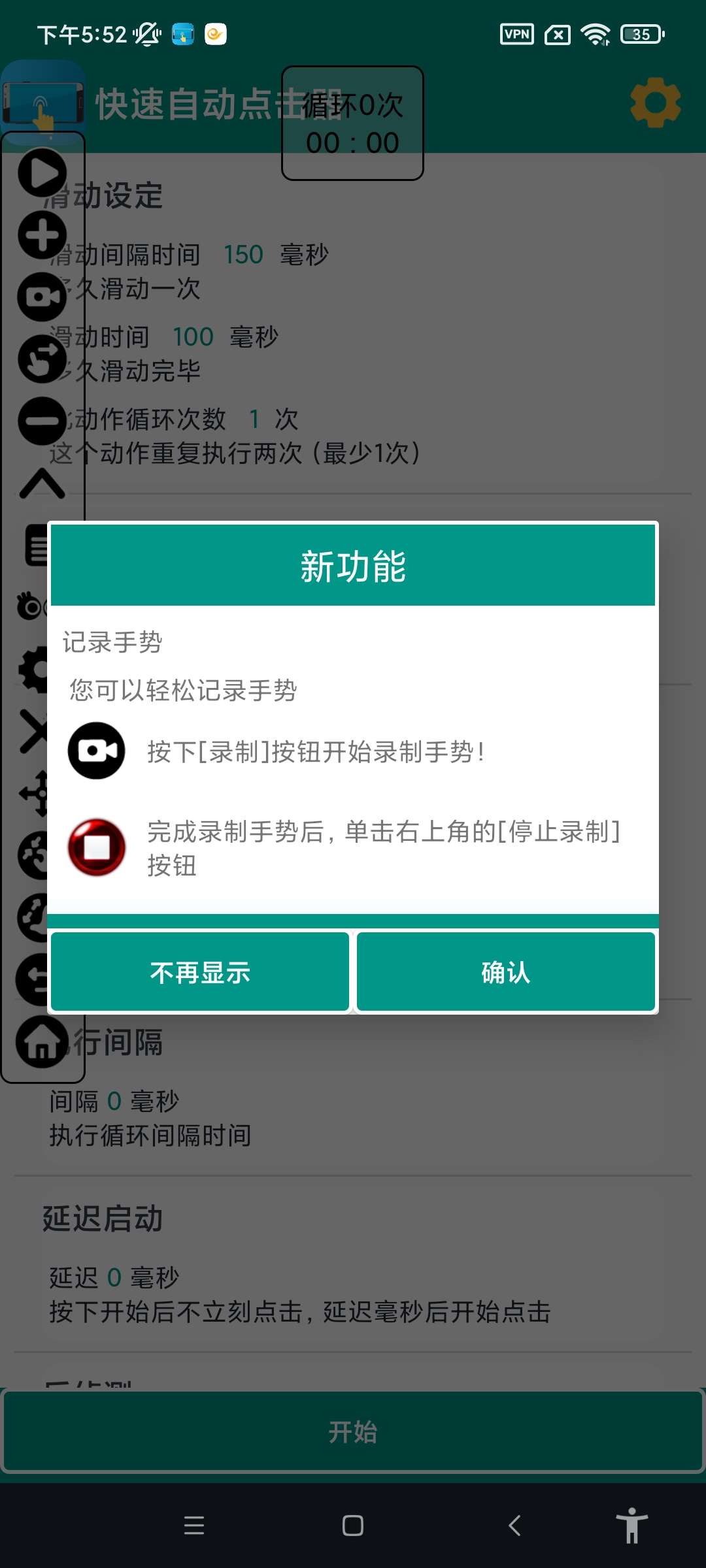Viewport: 706px width, 1568px height.
Task: Tap 不再显示 to stop showing this dialog
Action: coord(200,972)
